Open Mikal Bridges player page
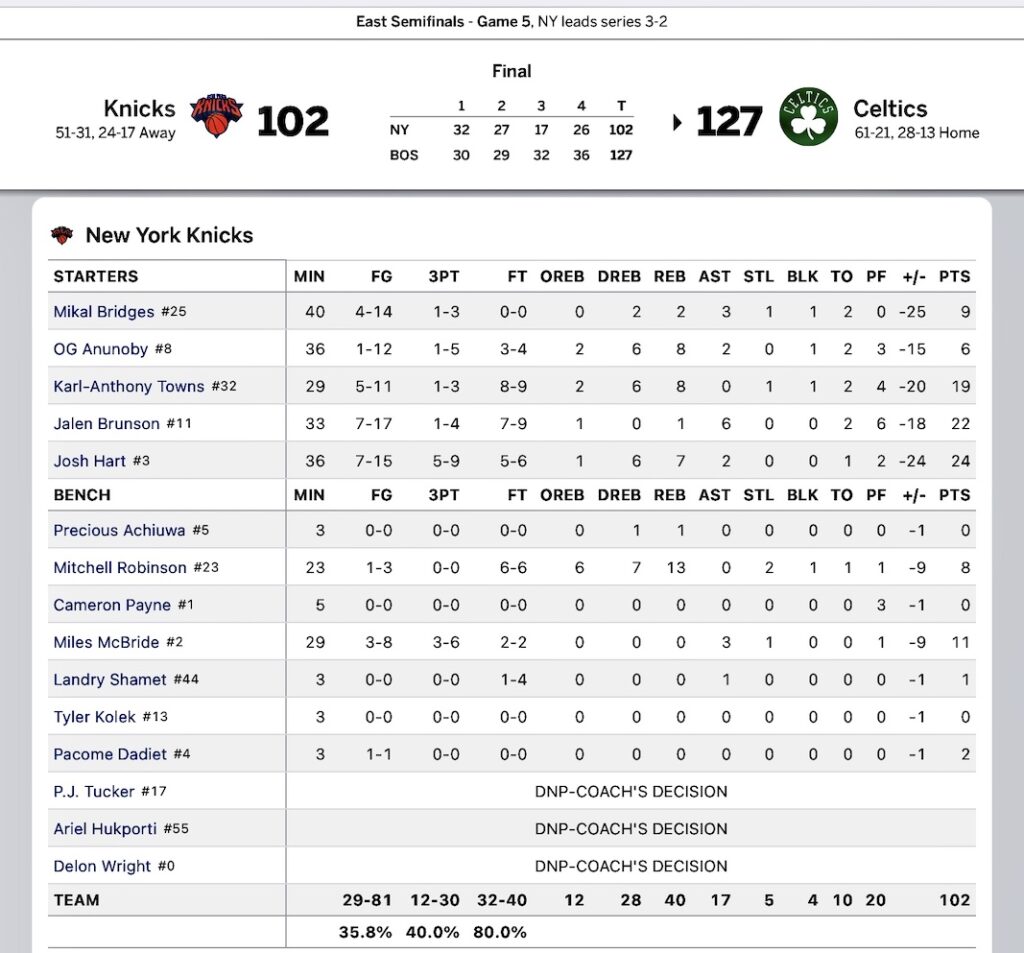The height and width of the screenshot is (953, 1024). [104, 312]
